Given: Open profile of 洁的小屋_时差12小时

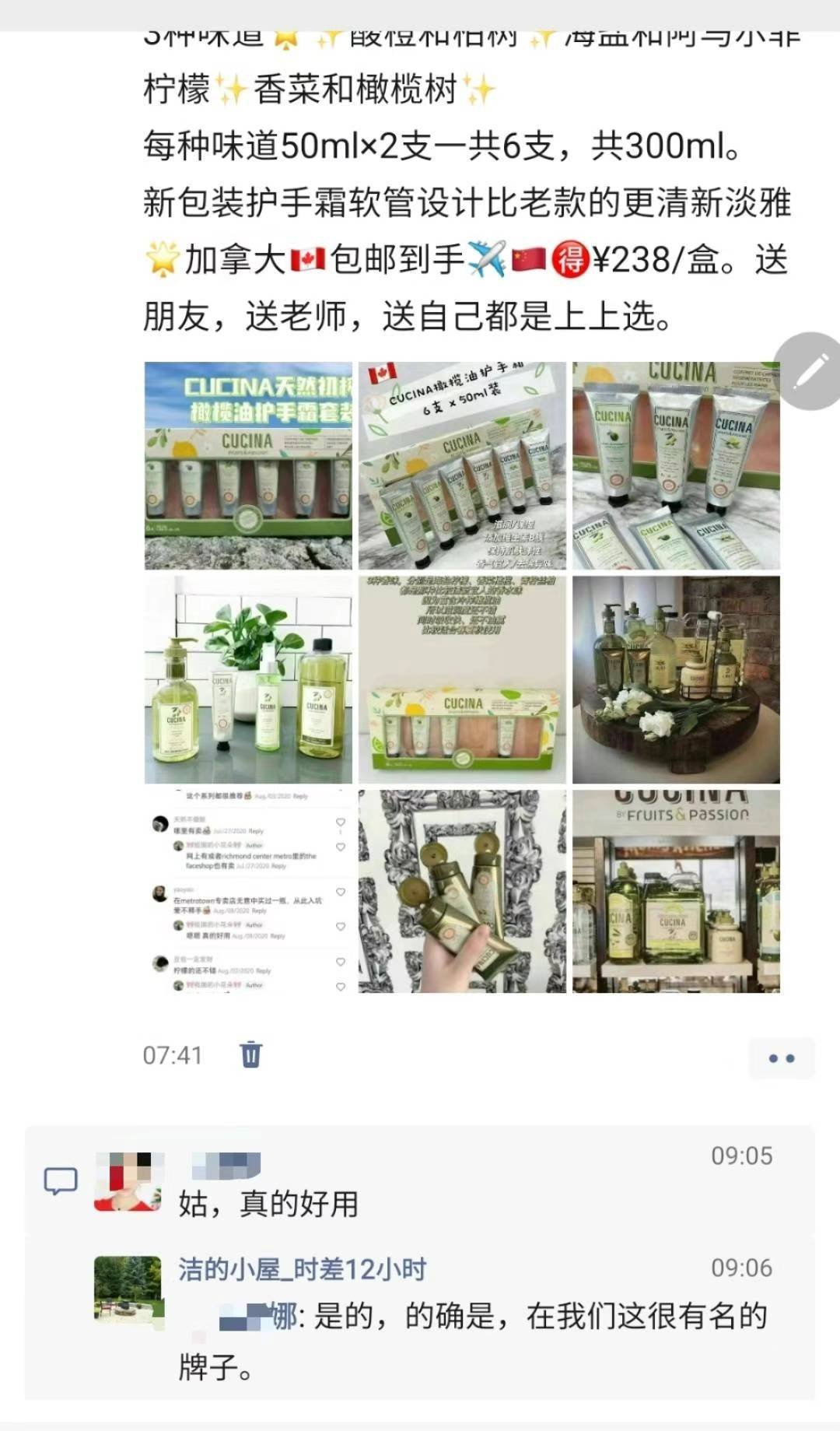Looking at the screenshot, I should 302,1269.
